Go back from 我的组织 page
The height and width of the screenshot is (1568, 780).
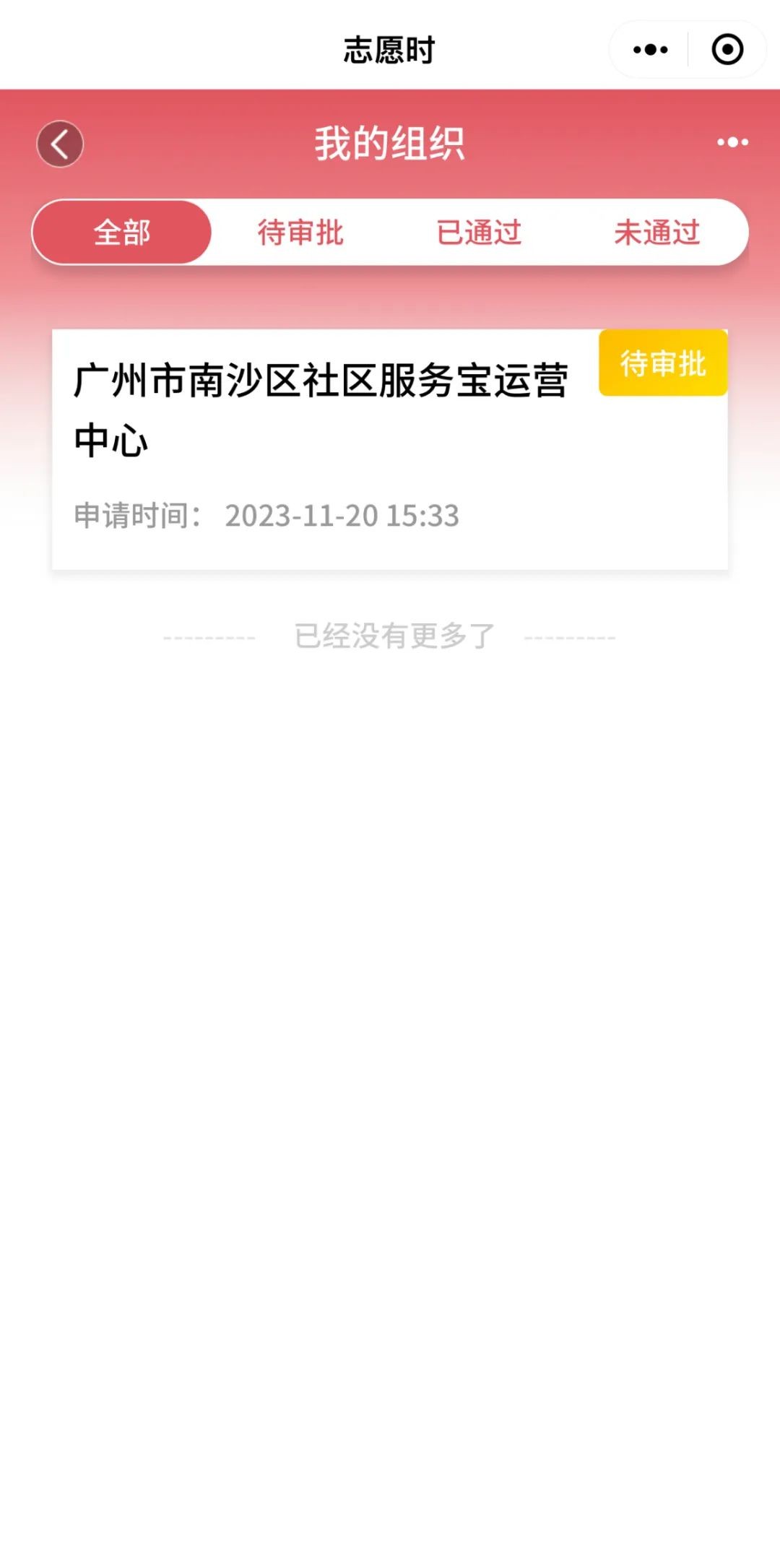click(x=60, y=144)
